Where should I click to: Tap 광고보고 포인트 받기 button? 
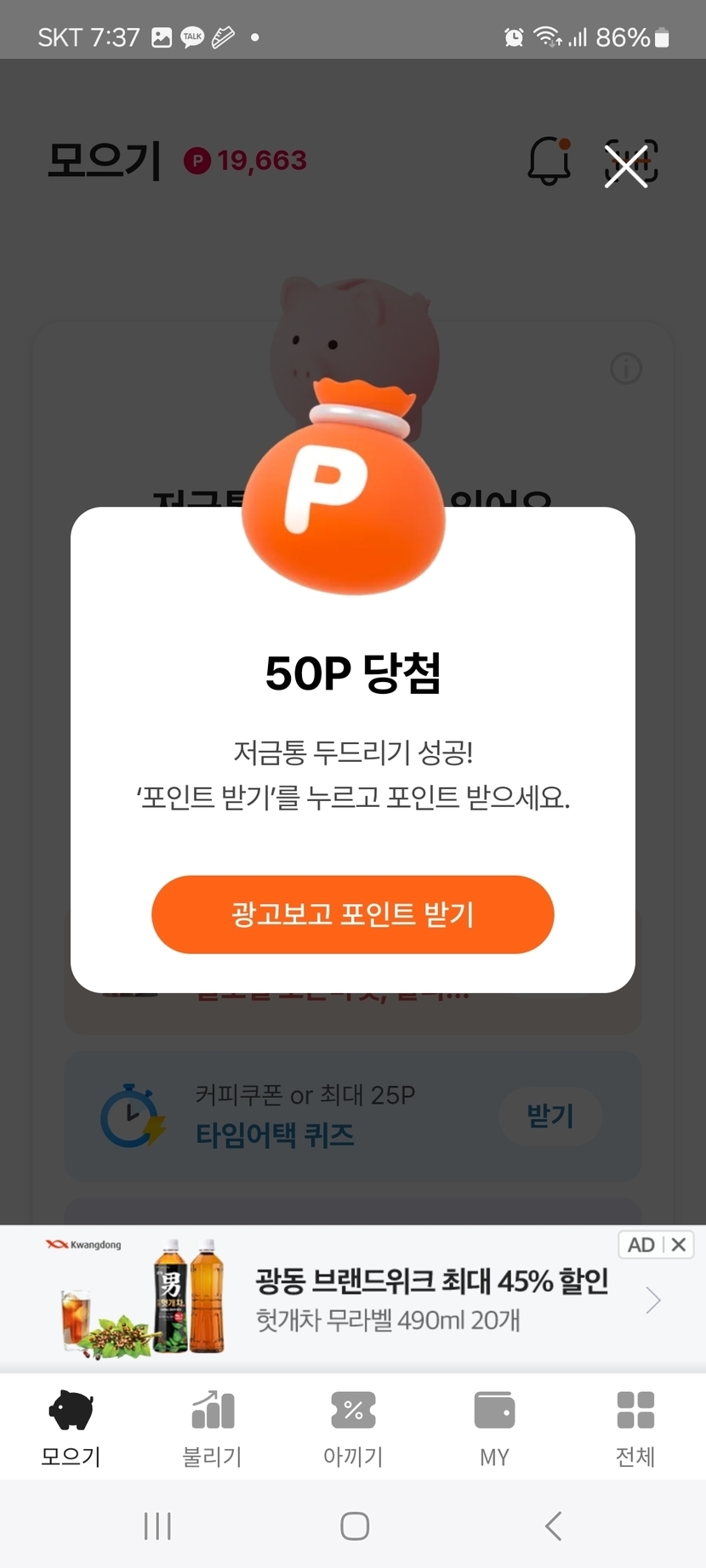tap(352, 914)
